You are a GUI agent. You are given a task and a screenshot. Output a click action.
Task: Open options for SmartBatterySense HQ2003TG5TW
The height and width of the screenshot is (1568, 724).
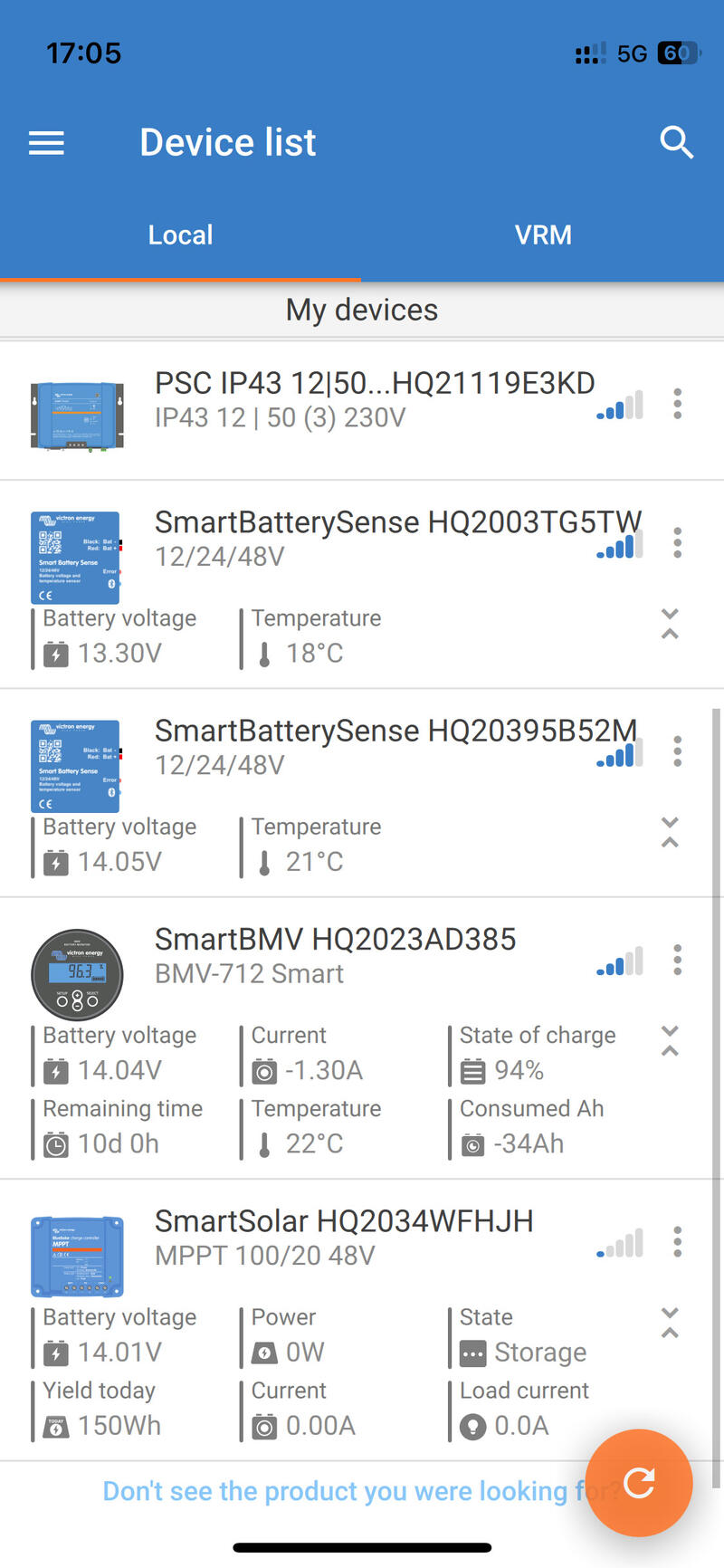click(677, 543)
